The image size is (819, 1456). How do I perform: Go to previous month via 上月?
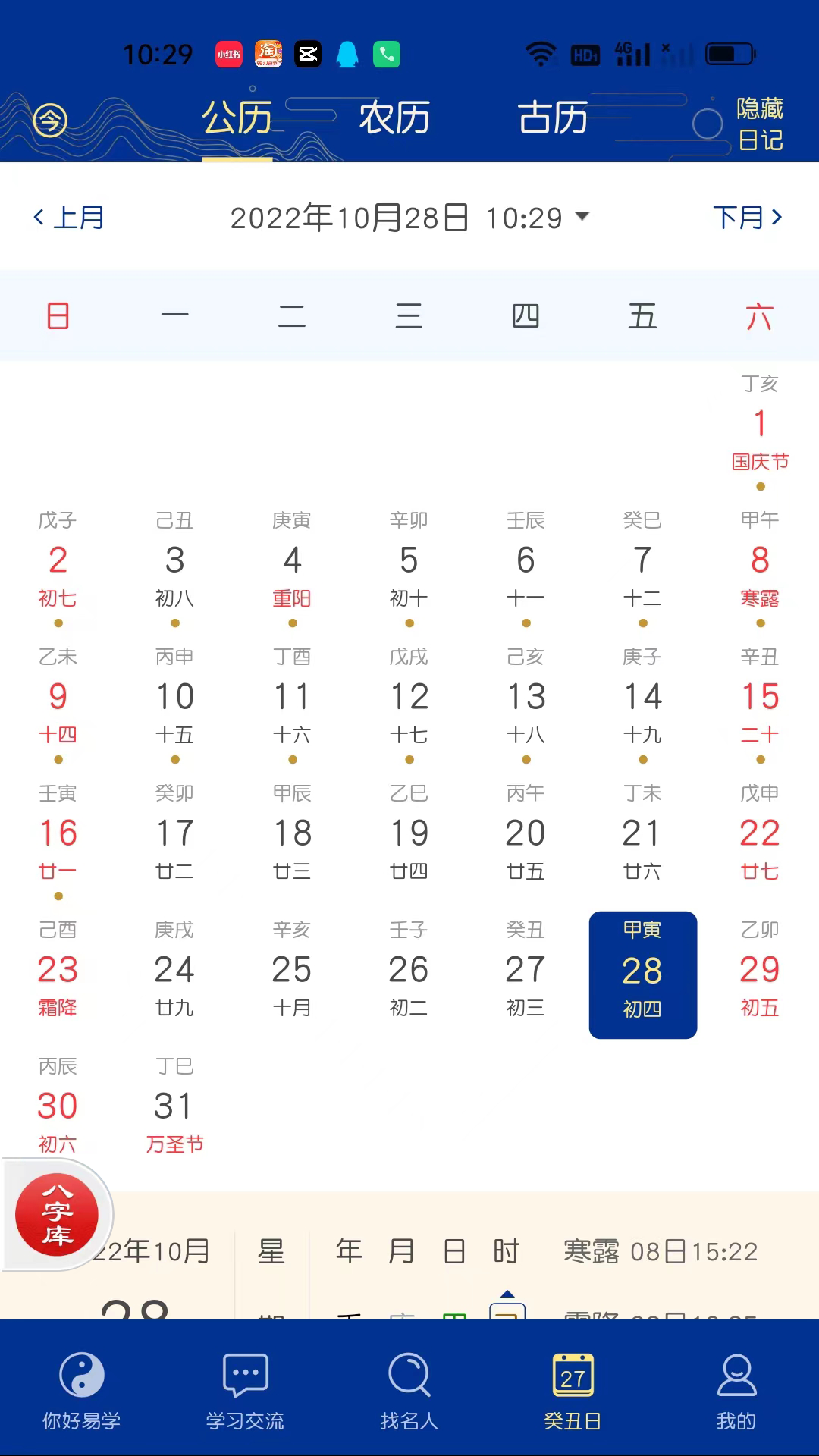tap(69, 218)
